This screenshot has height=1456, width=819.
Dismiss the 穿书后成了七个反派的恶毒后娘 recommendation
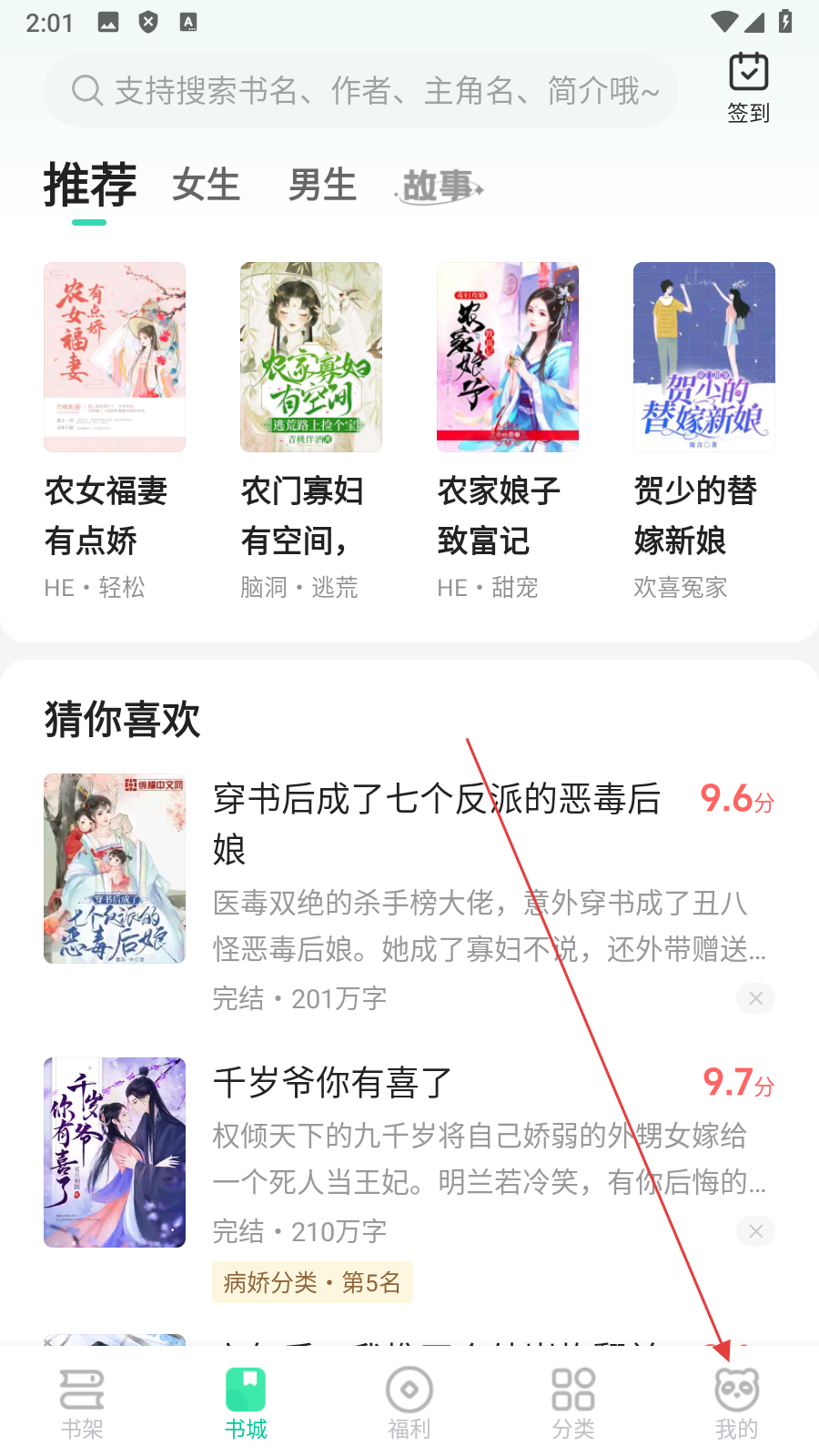pos(755,998)
